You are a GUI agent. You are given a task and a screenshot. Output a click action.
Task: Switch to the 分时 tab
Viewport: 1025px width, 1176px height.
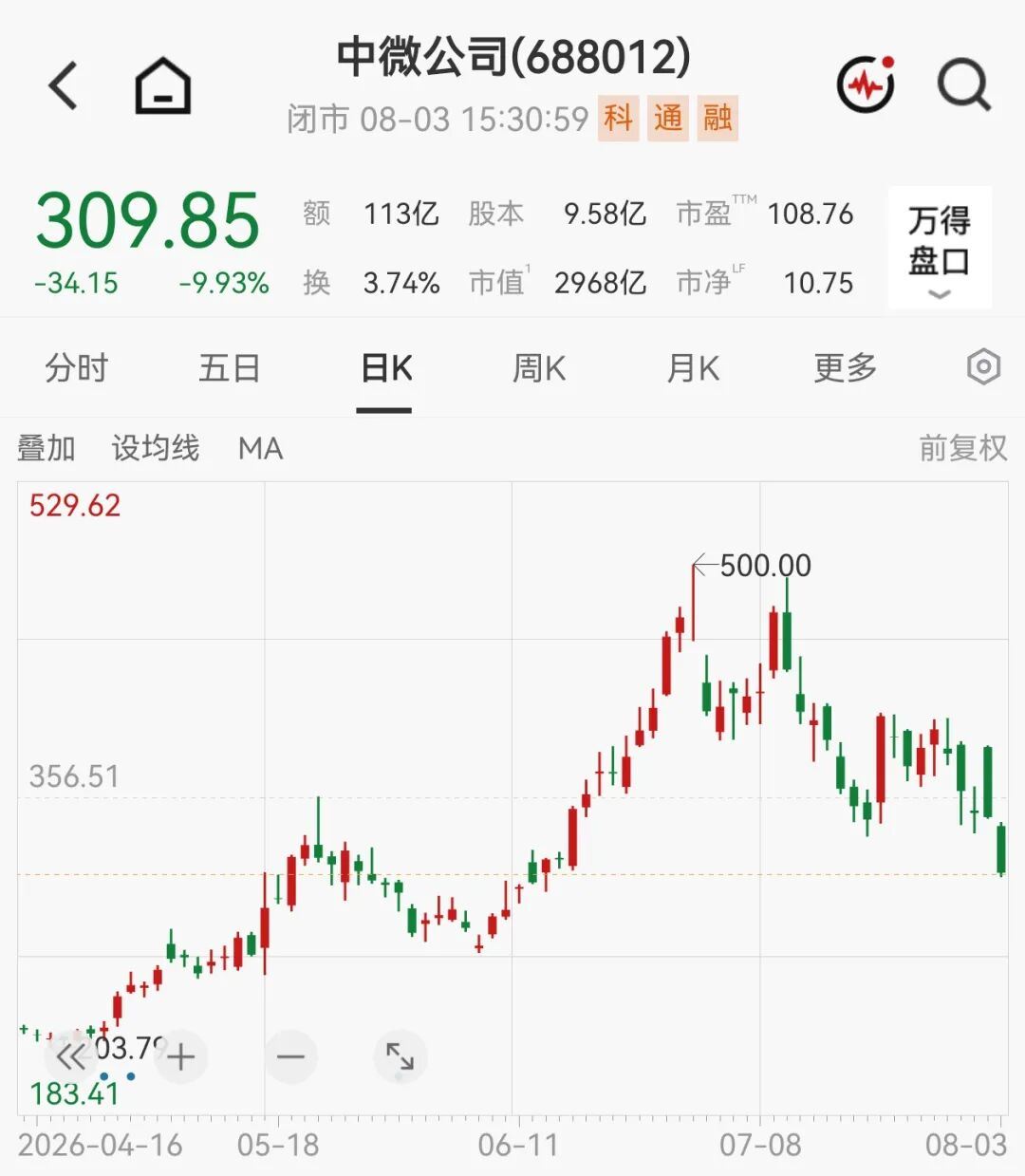tap(77, 367)
